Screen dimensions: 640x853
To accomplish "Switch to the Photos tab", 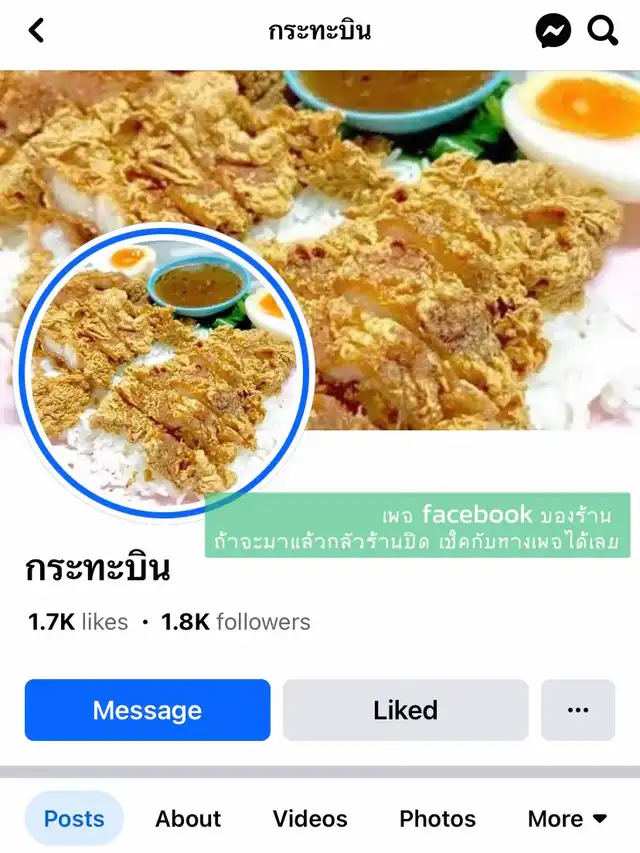I will click(437, 819).
